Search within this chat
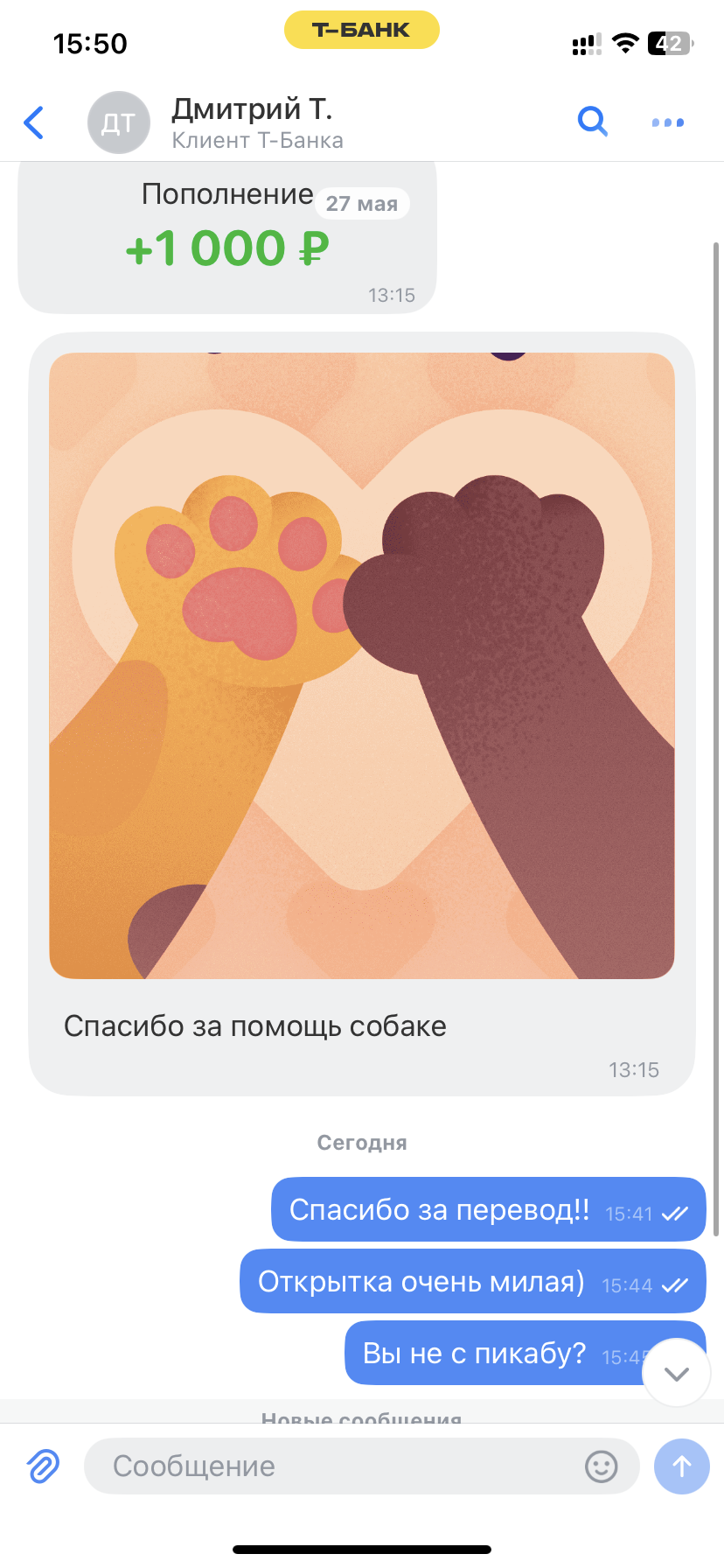Screen dimensions: 724x1568 592,122
